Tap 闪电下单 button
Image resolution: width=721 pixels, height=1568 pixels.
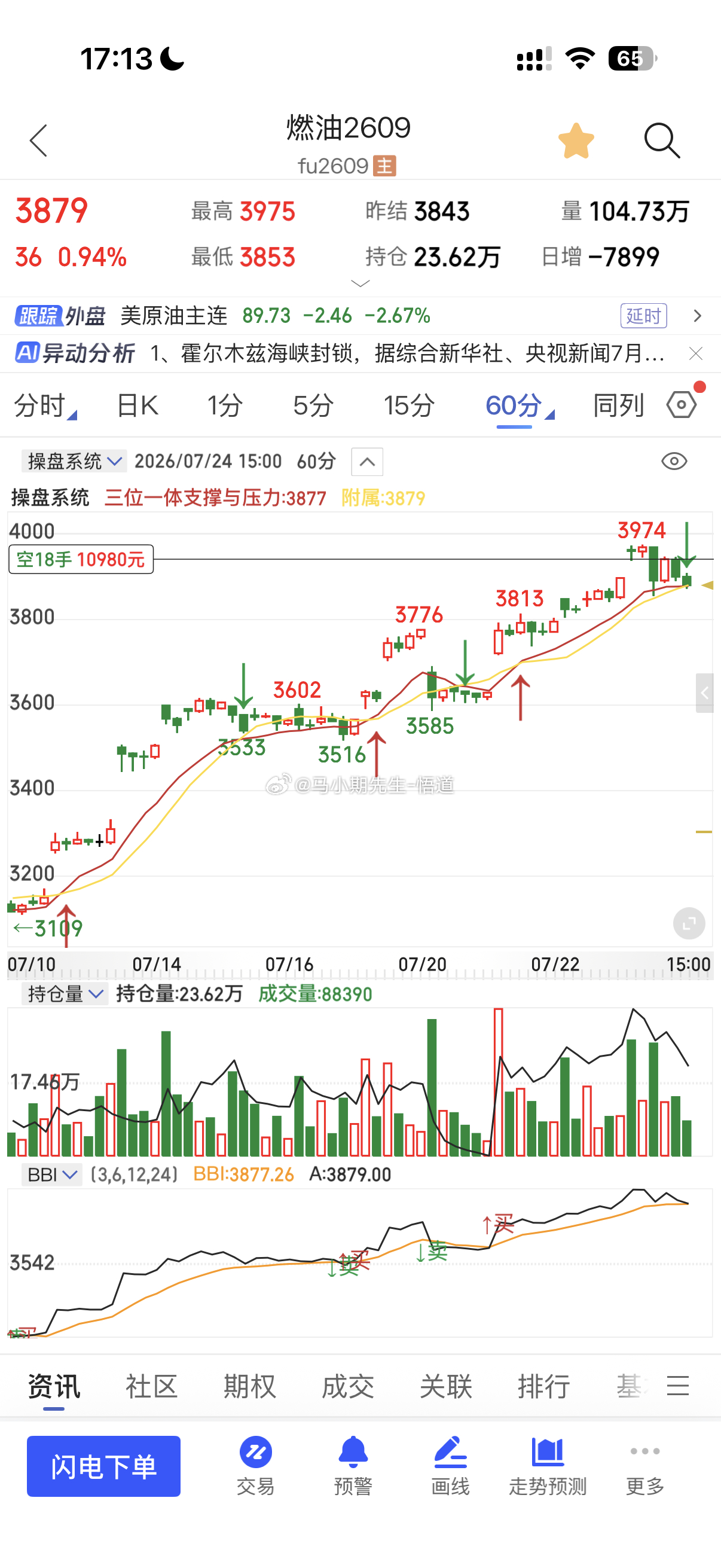[x=103, y=1466]
